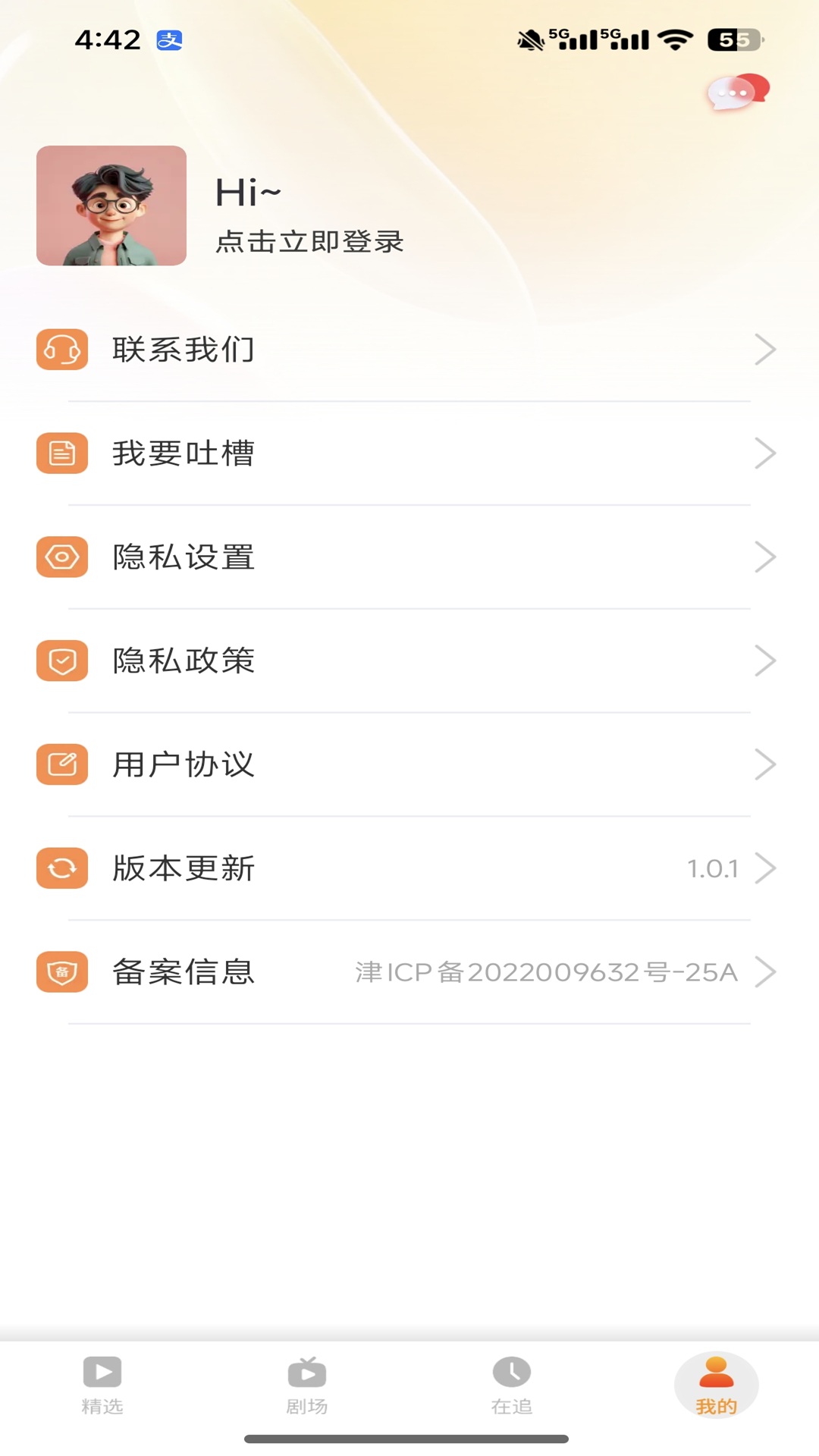Tap 点击立即登录 to log in
The width and height of the screenshot is (819, 1456).
pos(309,243)
